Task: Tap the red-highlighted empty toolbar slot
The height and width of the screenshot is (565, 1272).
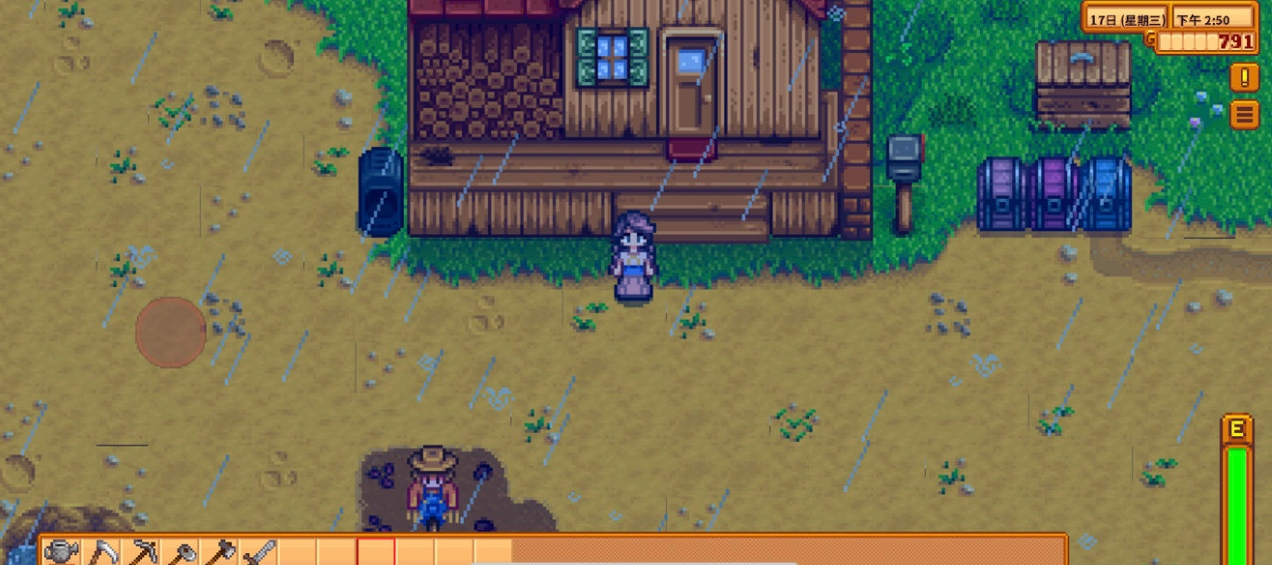Action: pos(376,552)
